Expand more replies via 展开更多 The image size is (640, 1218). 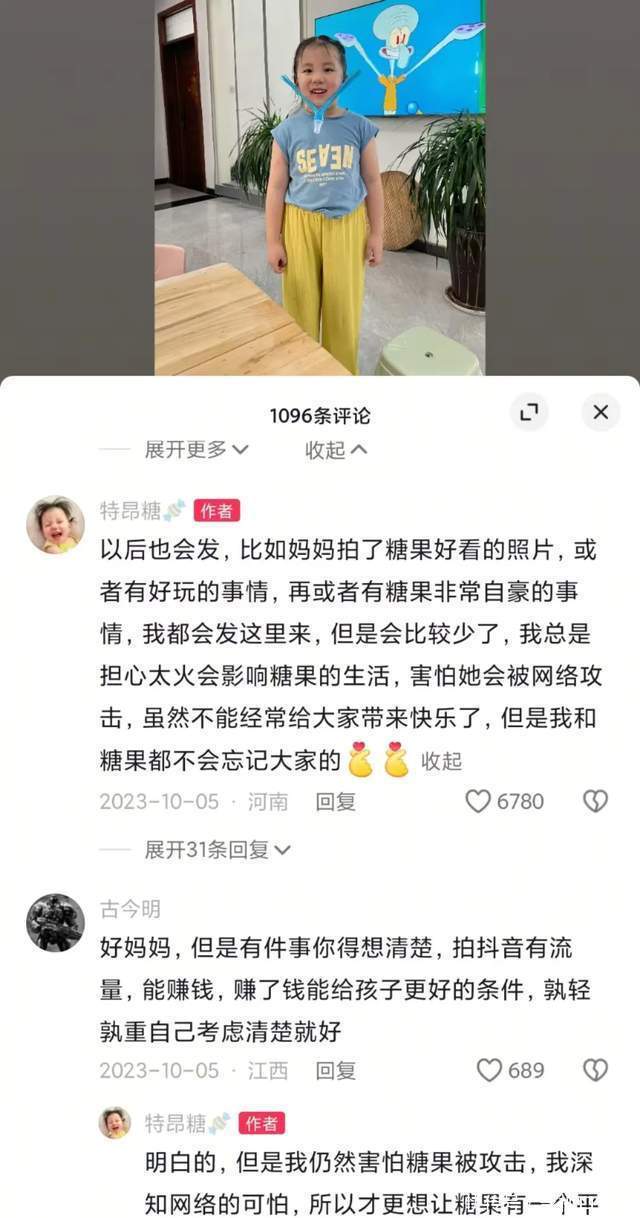pyautogui.click(x=196, y=450)
